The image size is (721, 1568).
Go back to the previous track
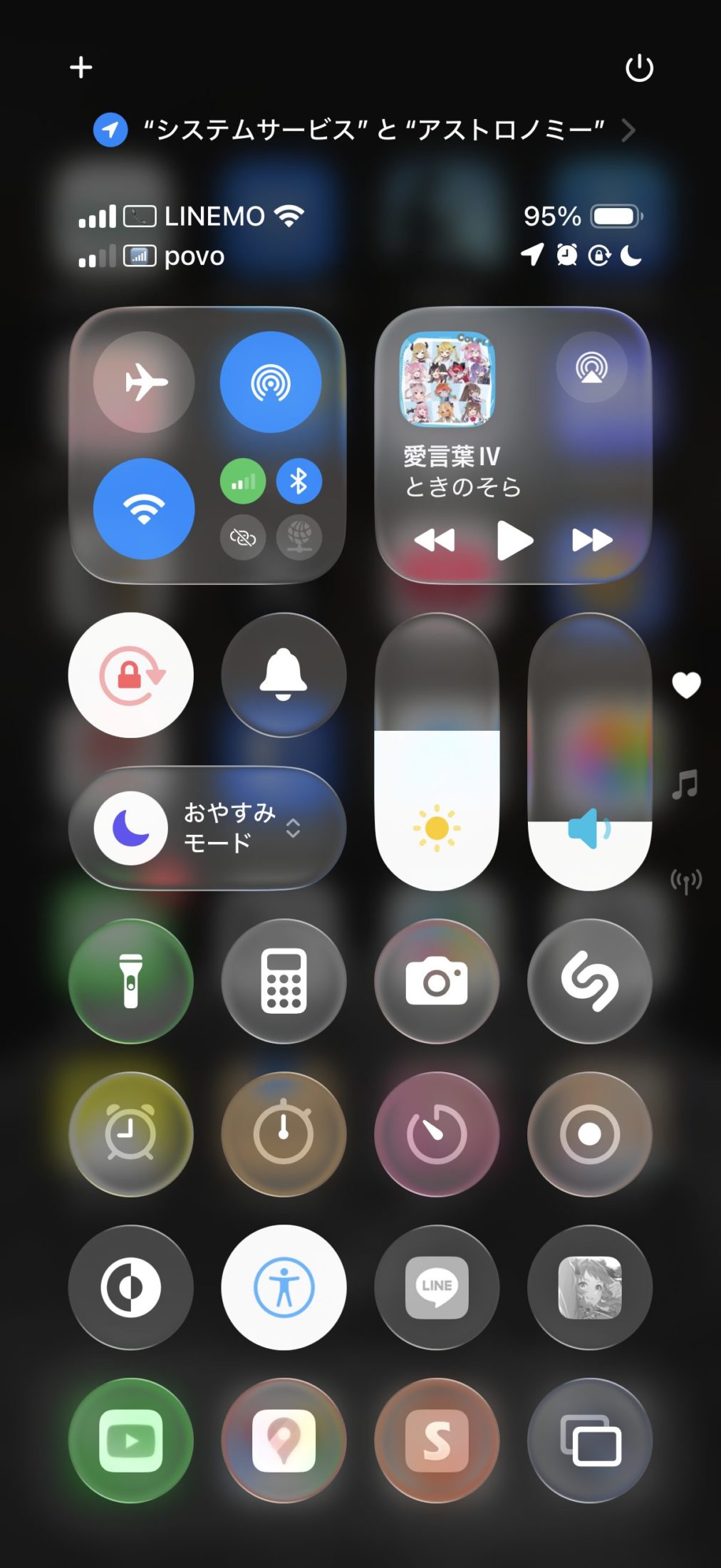pyautogui.click(x=435, y=541)
